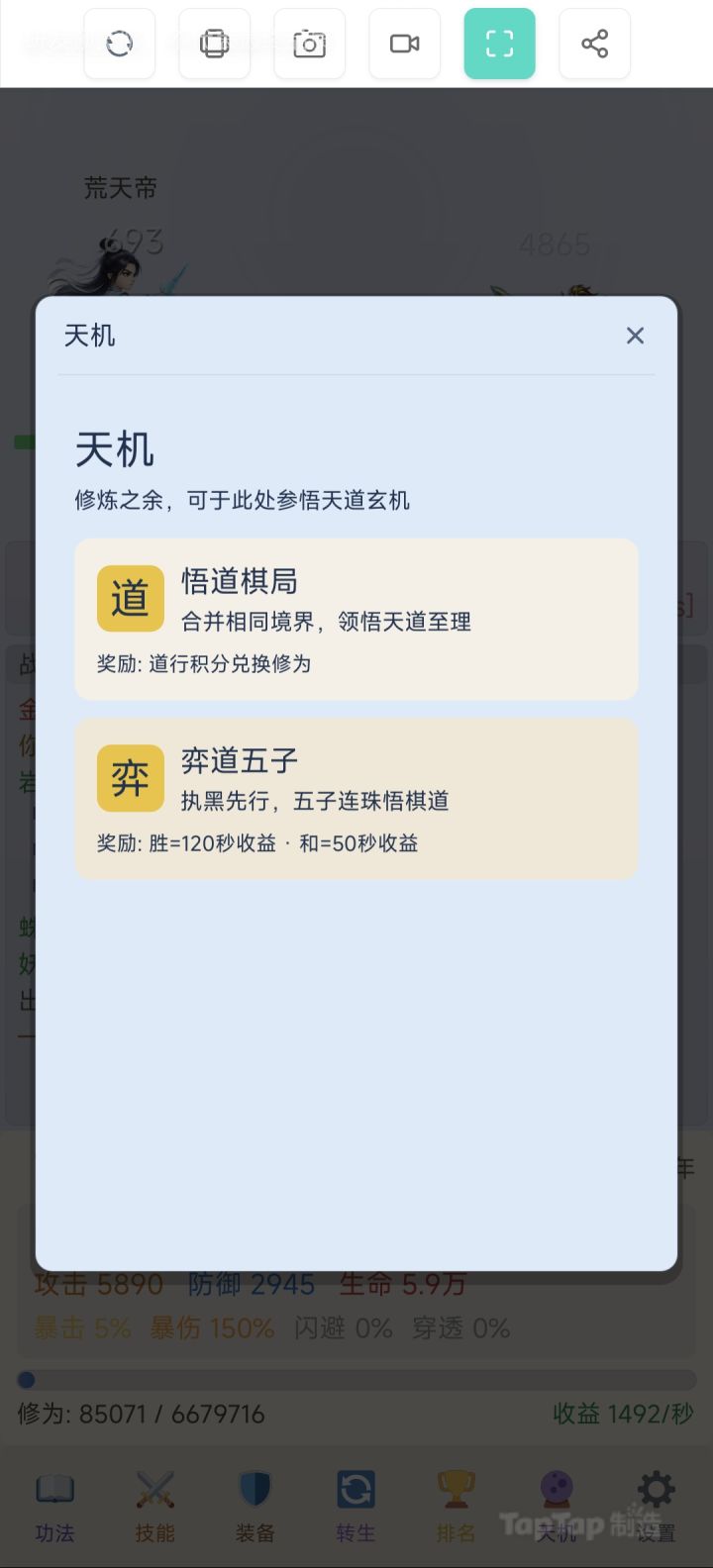This screenshot has width=713, height=1568.
Task: Start screen recording with the video camera icon
Action: (404, 44)
